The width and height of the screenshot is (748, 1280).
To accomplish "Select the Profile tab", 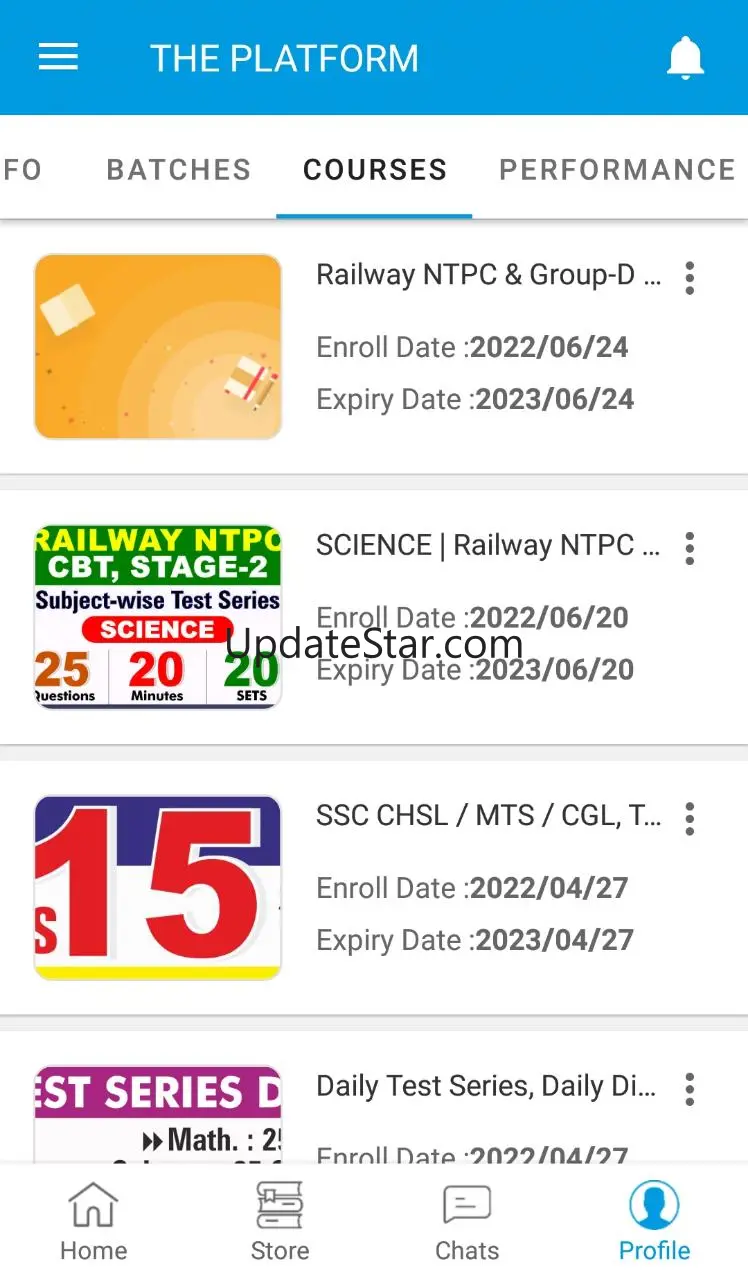I will click(x=654, y=1221).
